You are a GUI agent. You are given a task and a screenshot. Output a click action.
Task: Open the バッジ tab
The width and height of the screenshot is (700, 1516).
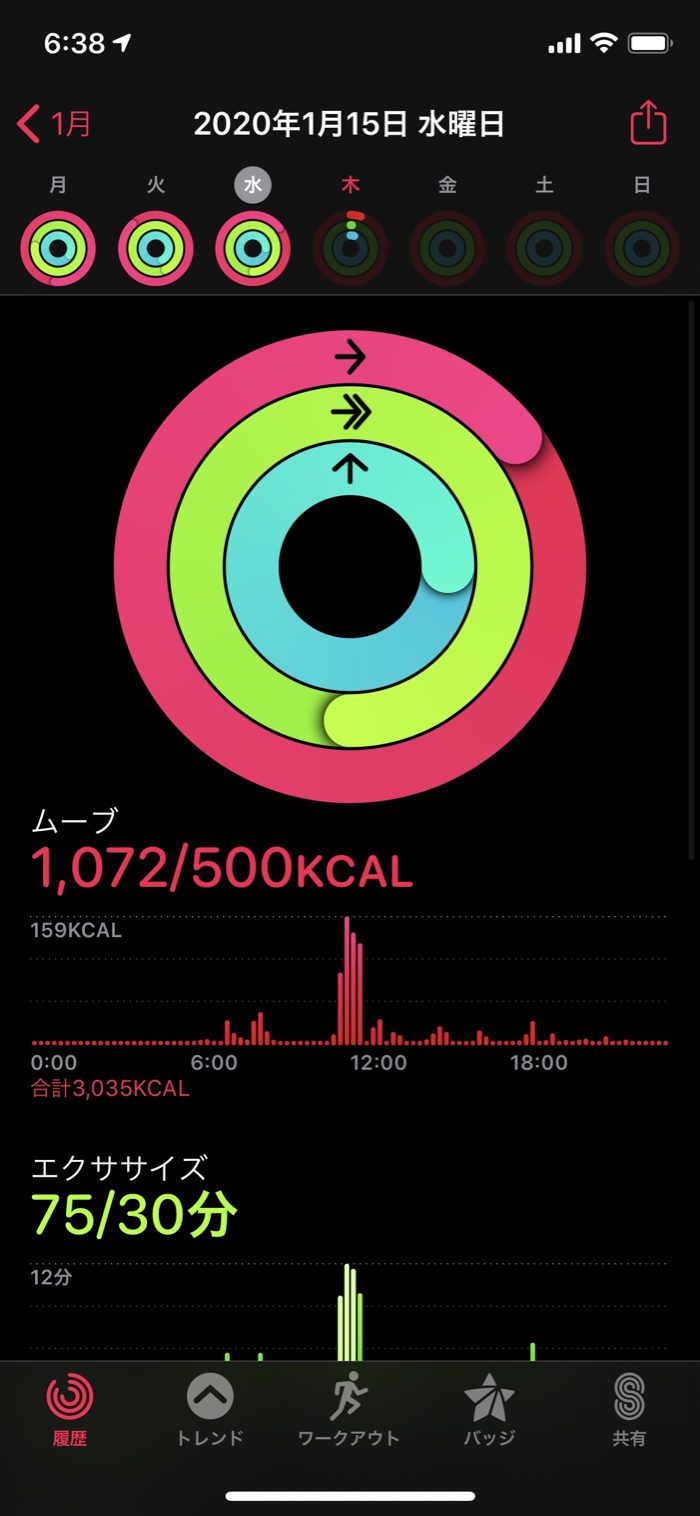tap(489, 1410)
